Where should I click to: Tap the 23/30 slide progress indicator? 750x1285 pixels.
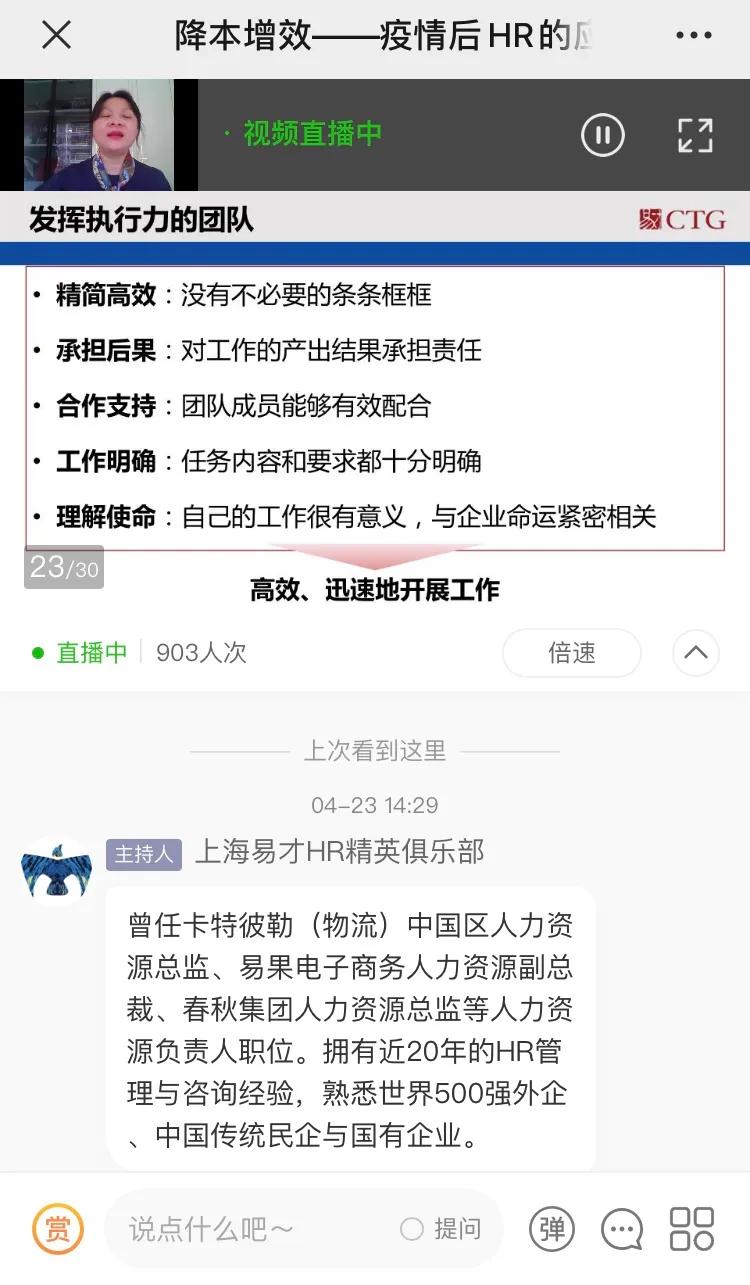[62, 567]
